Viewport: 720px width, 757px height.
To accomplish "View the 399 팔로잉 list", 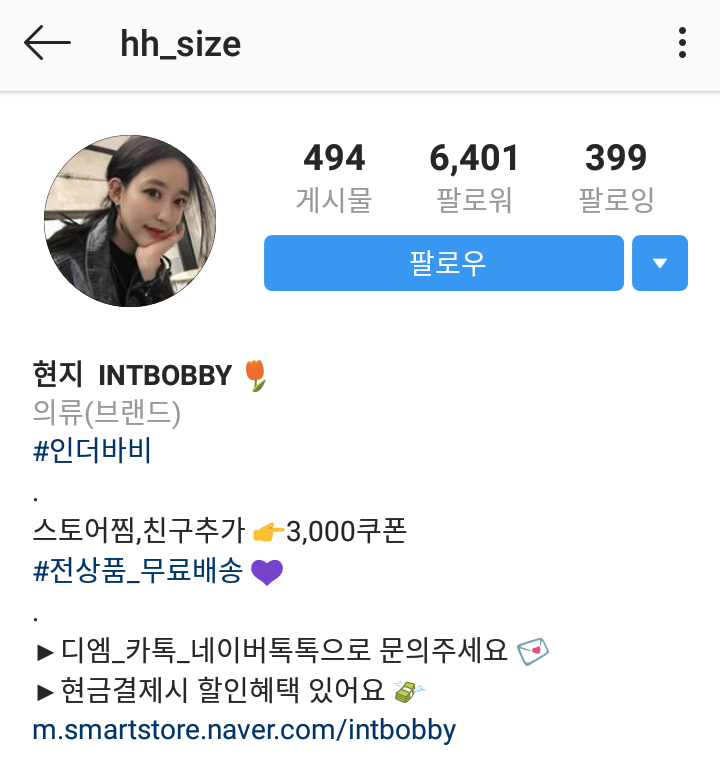I will [616, 177].
